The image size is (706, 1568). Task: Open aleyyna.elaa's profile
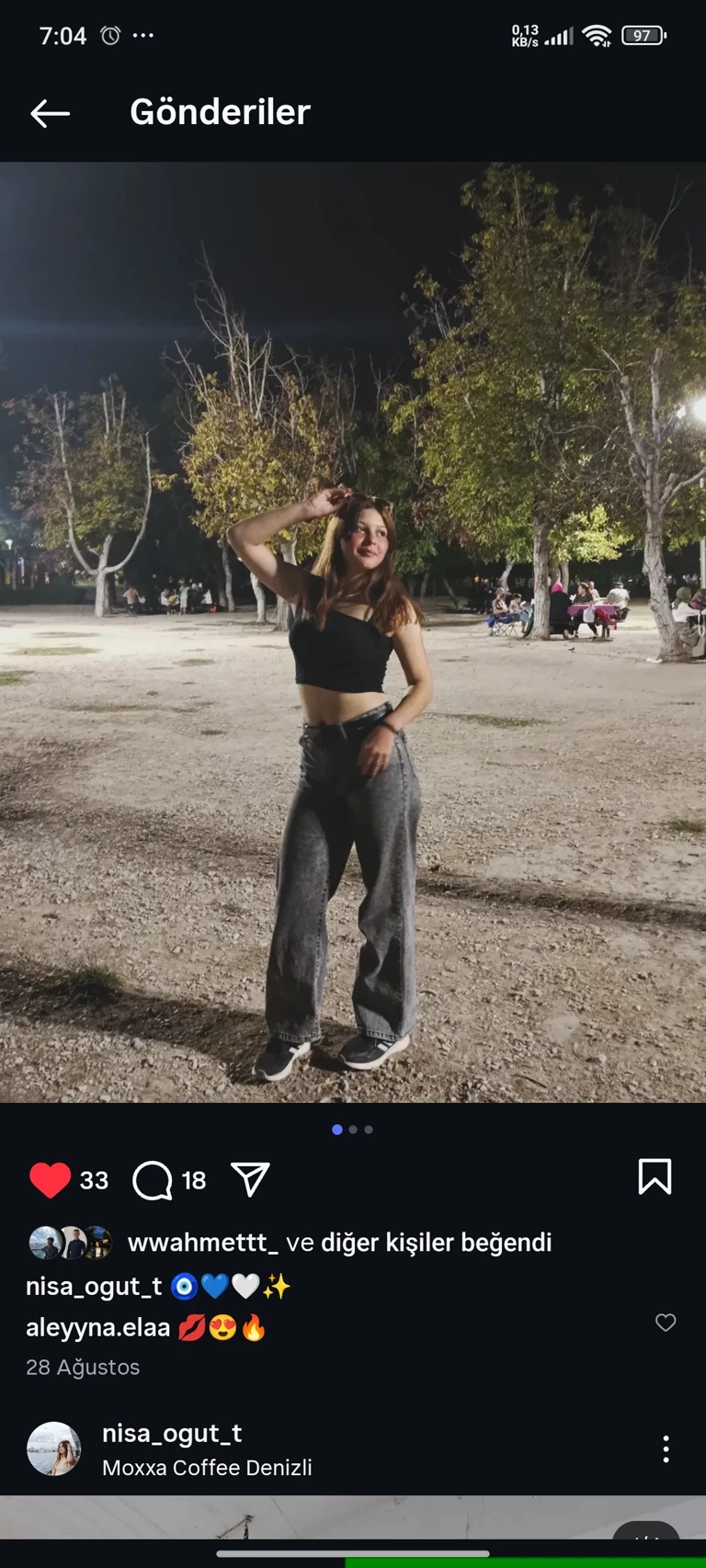pos(97,1327)
